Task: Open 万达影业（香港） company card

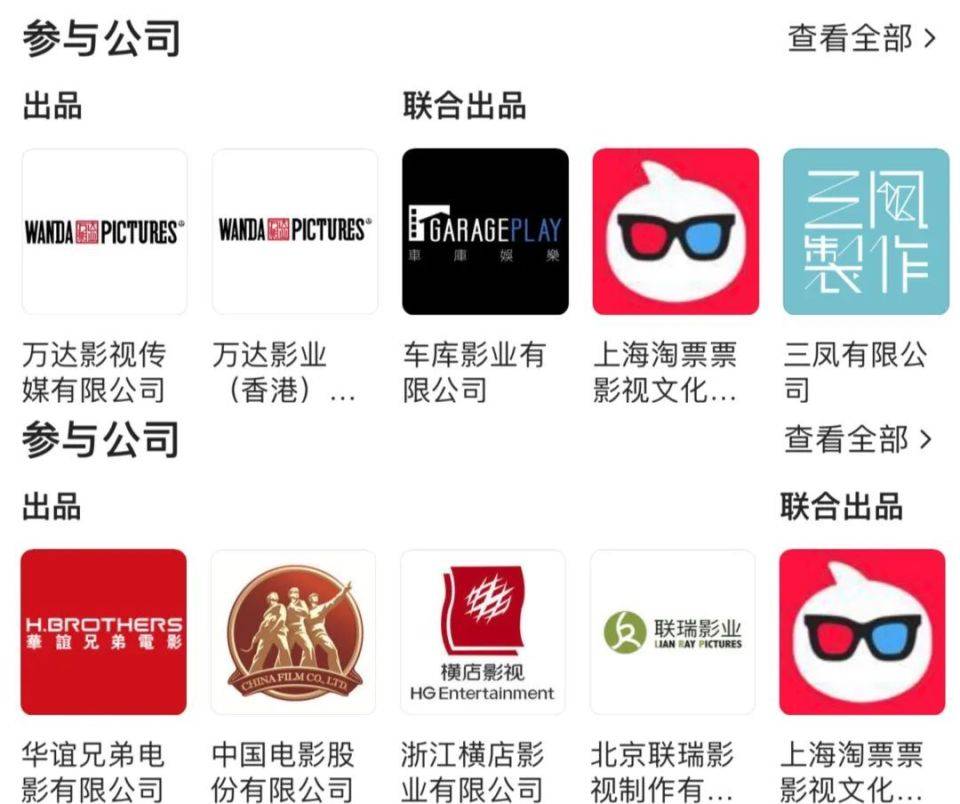Action: (x=295, y=232)
